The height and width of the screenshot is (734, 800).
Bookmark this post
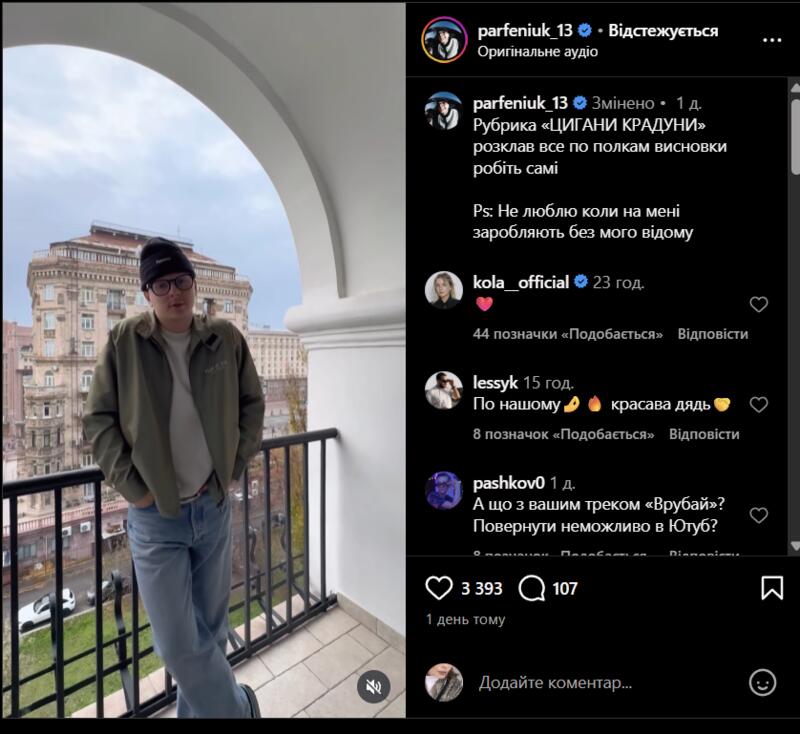point(771,588)
